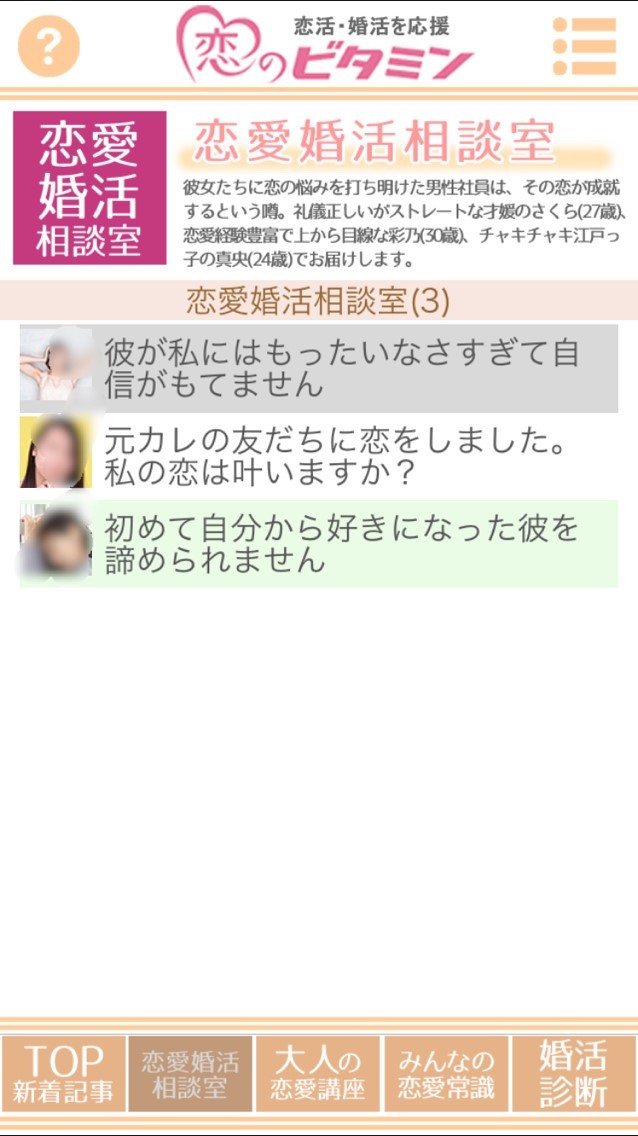This screenshot has width=638, height=1136.
Task: Open the list menu icon
Action: [584, 45]
